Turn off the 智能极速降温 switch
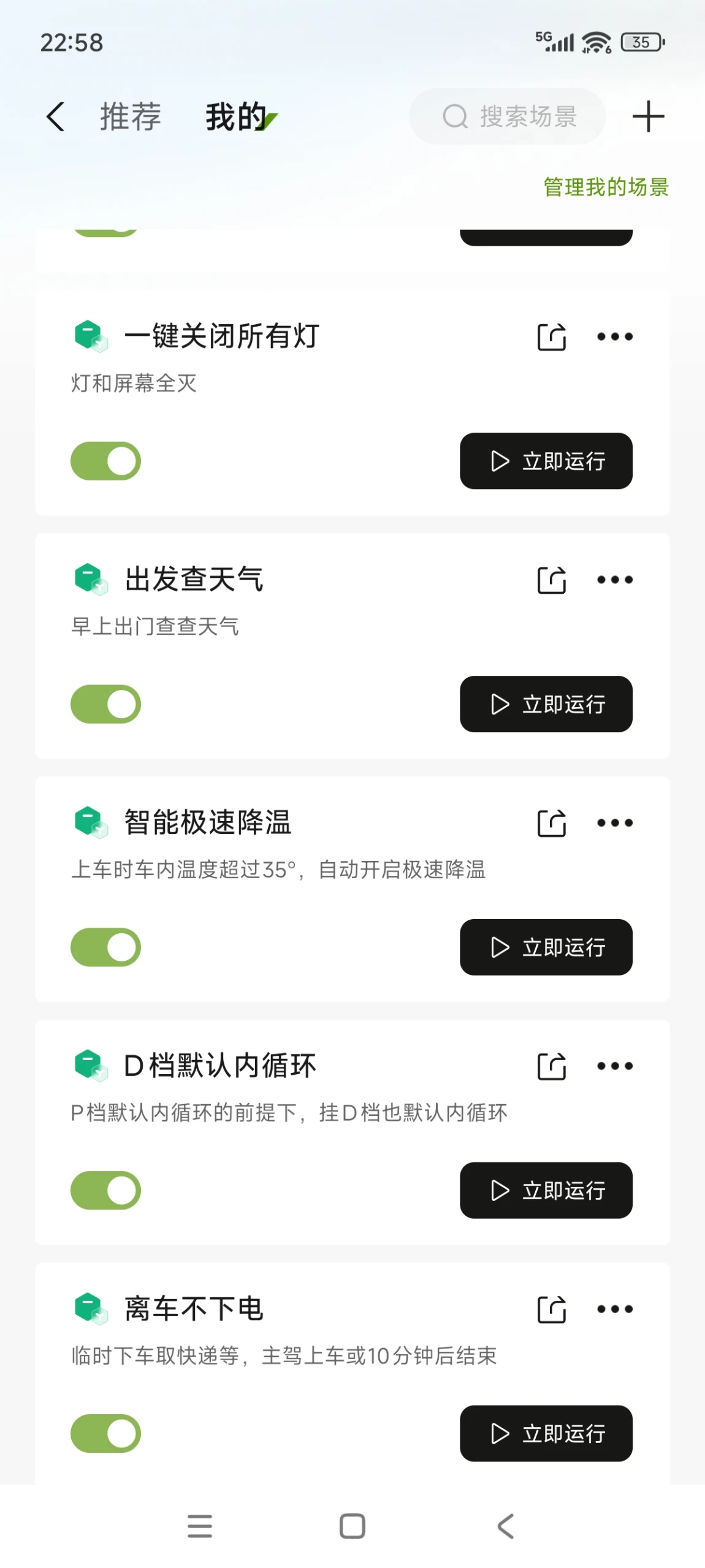Image resolution: width=705 pixels, height=1568 pixels. 105,948
